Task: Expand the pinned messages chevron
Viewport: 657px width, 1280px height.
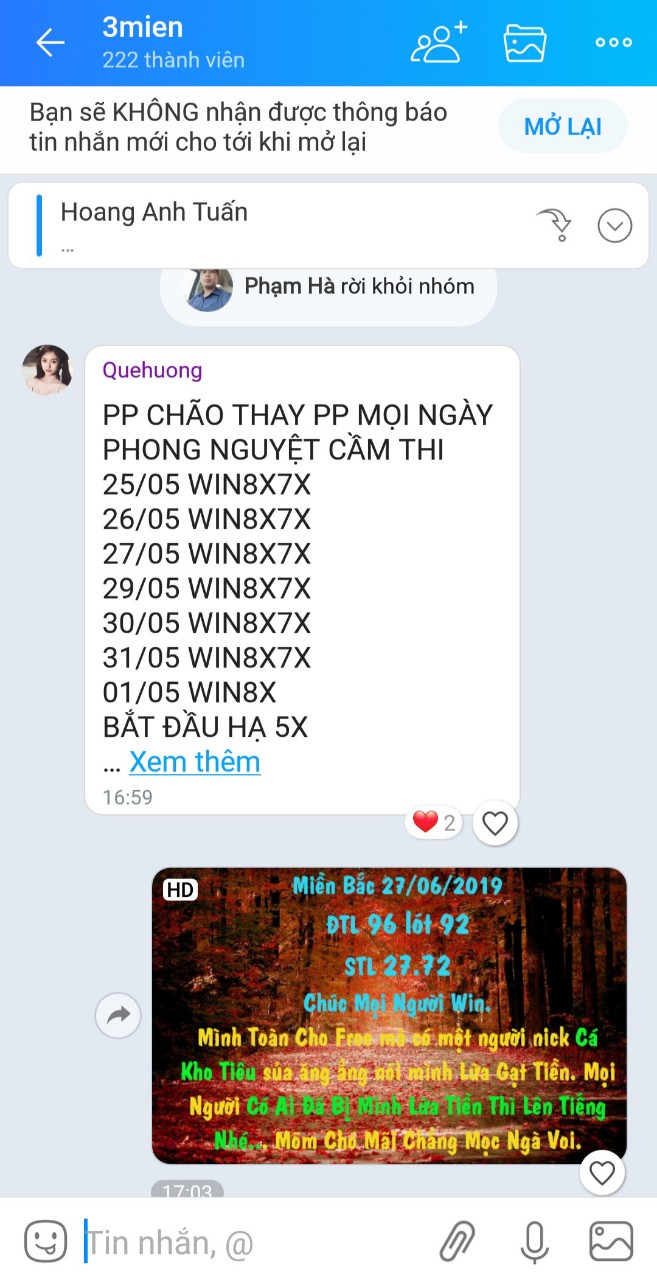Action: (614, 226)
